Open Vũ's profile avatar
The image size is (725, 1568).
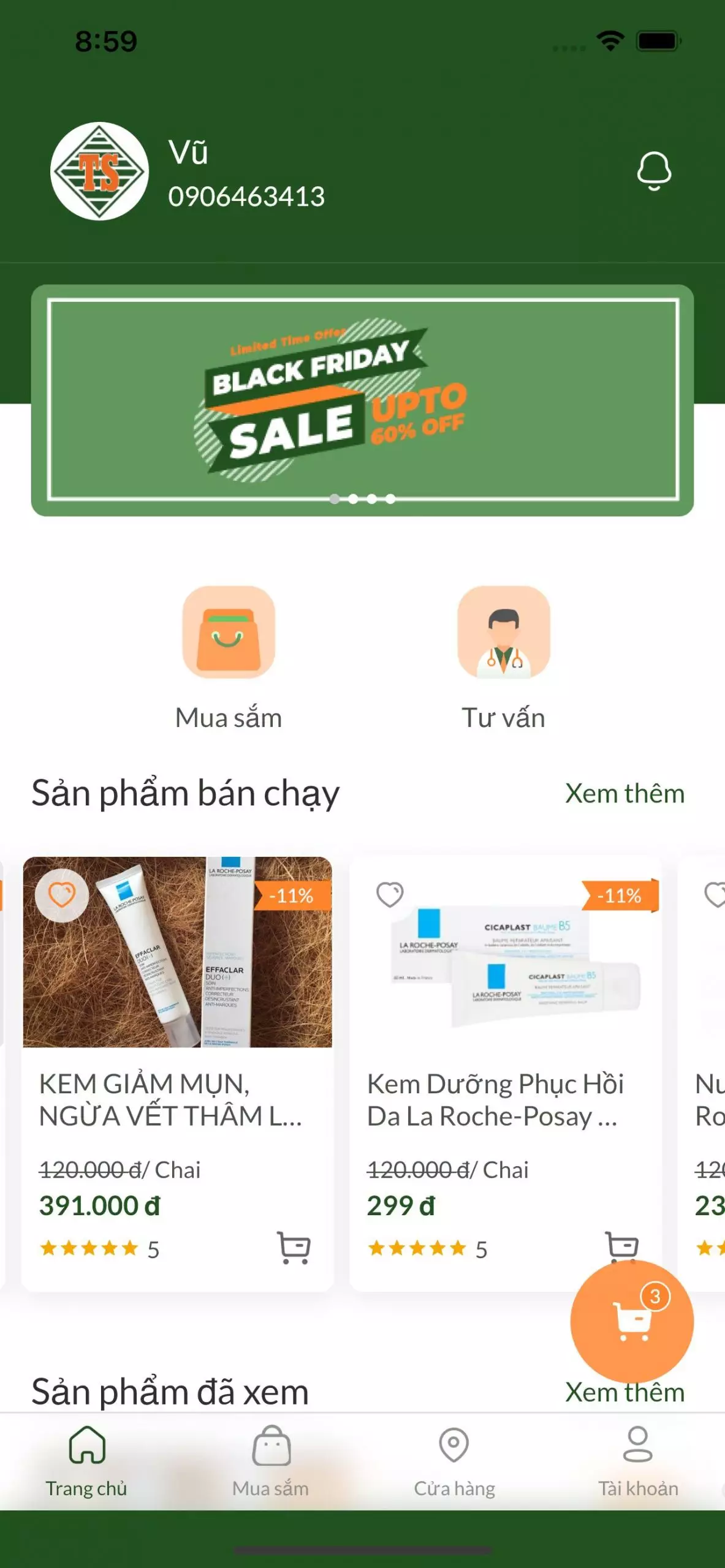(x=99, y=171)
